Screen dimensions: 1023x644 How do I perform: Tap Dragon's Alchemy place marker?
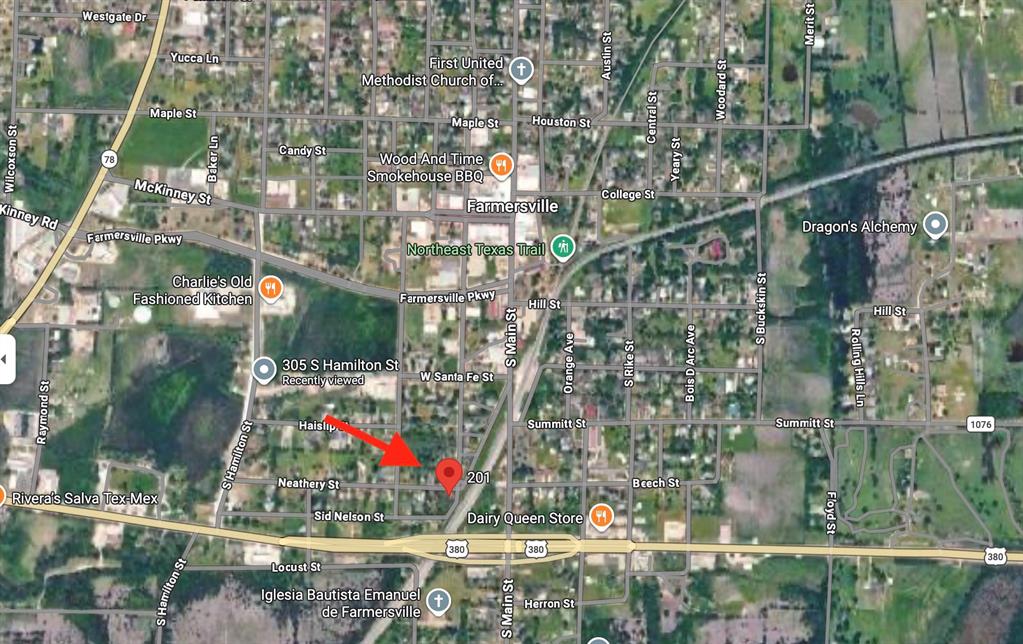click(935, 226)
